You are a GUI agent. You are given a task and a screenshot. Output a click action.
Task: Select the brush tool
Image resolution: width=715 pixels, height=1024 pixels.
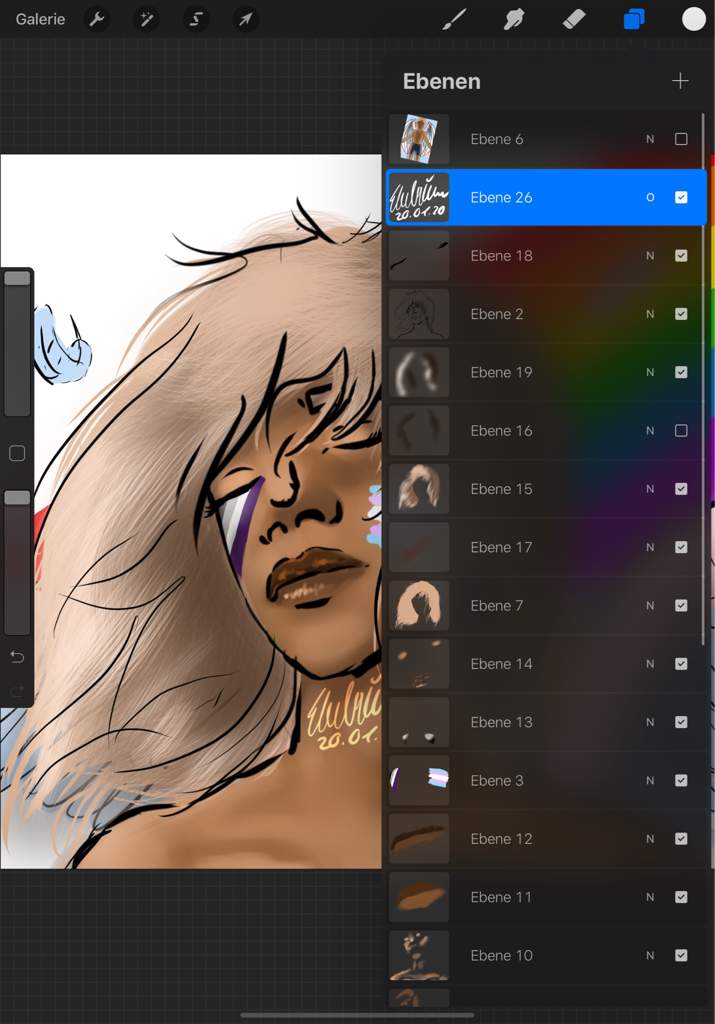(455, 19)
